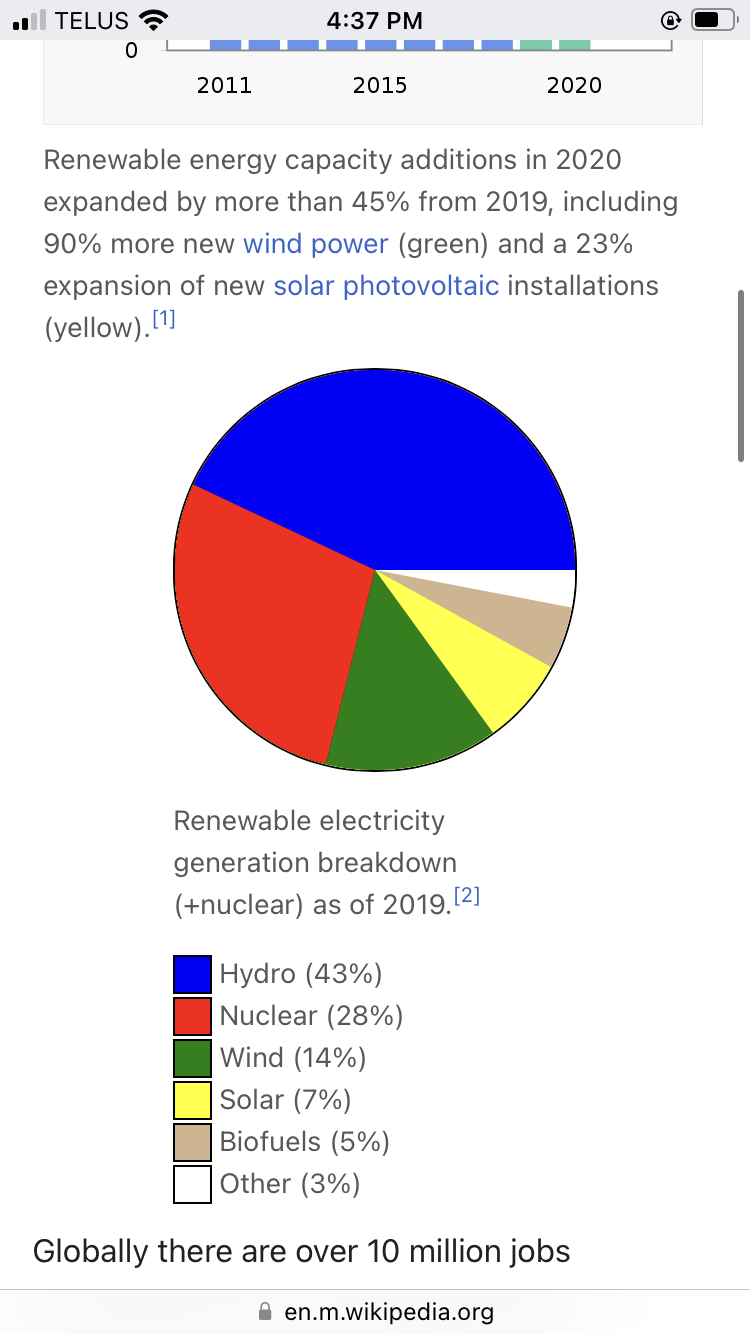Tap the en.m.wikipedia.org address bar

click(x=375, y=1311)
